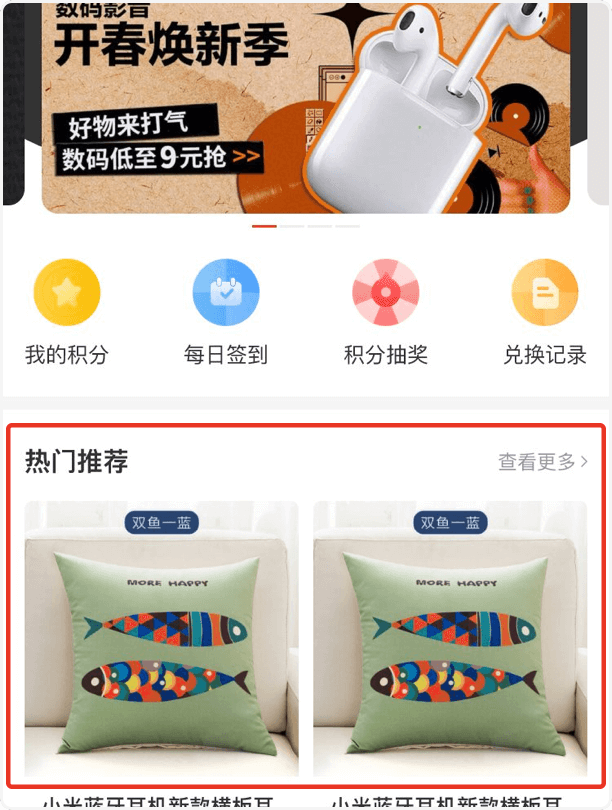This screenshot has width=612, height=810.
Task: View 兑换记录 redemption history
Action: pyautogui.click(x=544, y=311)
